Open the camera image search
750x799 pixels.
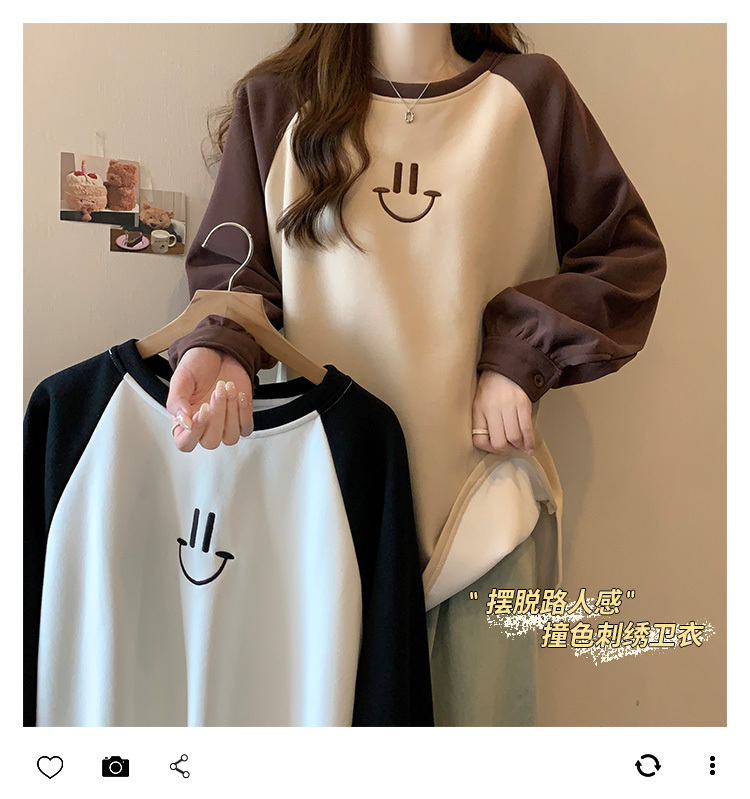point(115,767)
